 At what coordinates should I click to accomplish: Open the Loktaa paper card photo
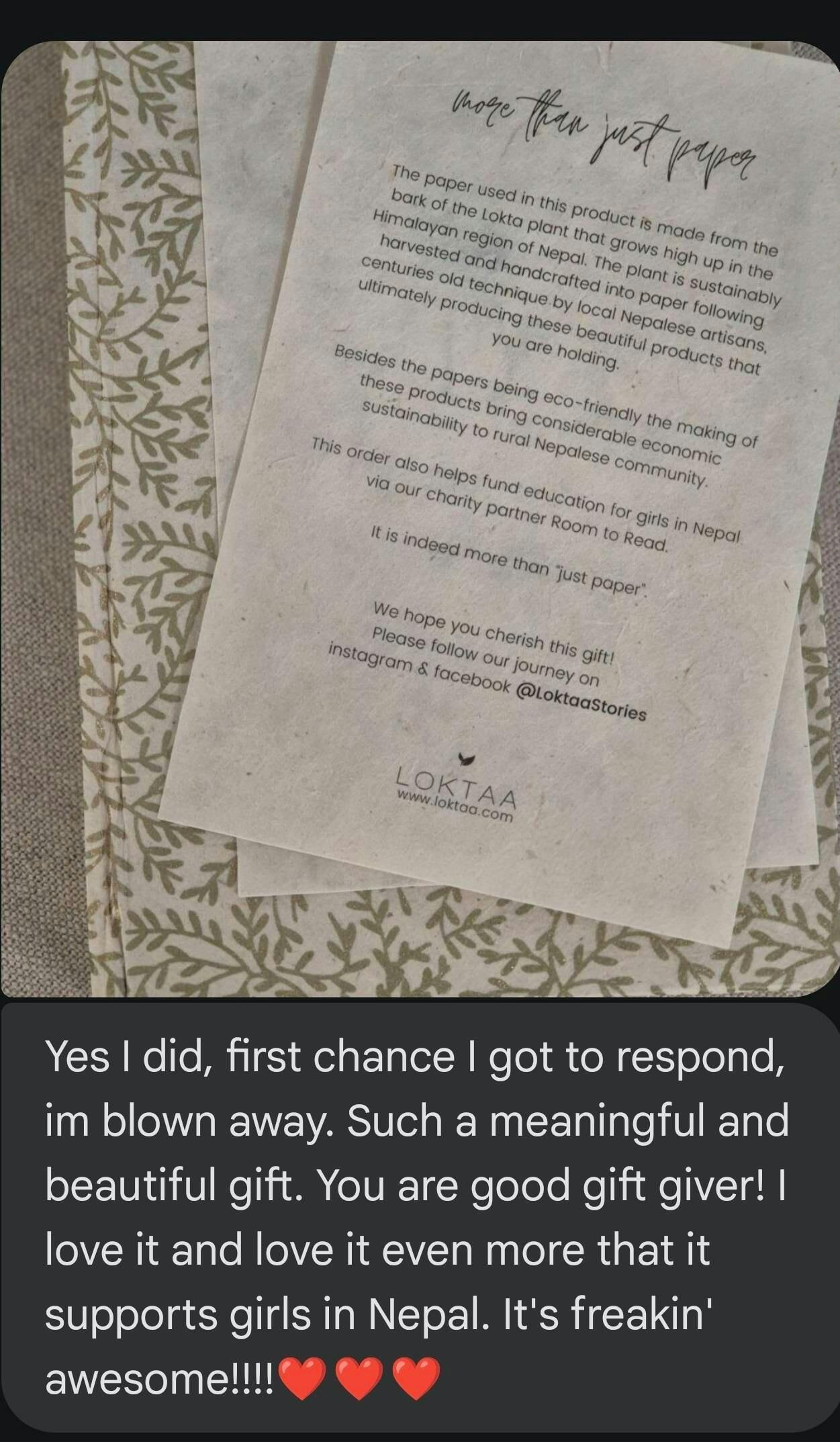pyautogui.click(x=420, y=517)
